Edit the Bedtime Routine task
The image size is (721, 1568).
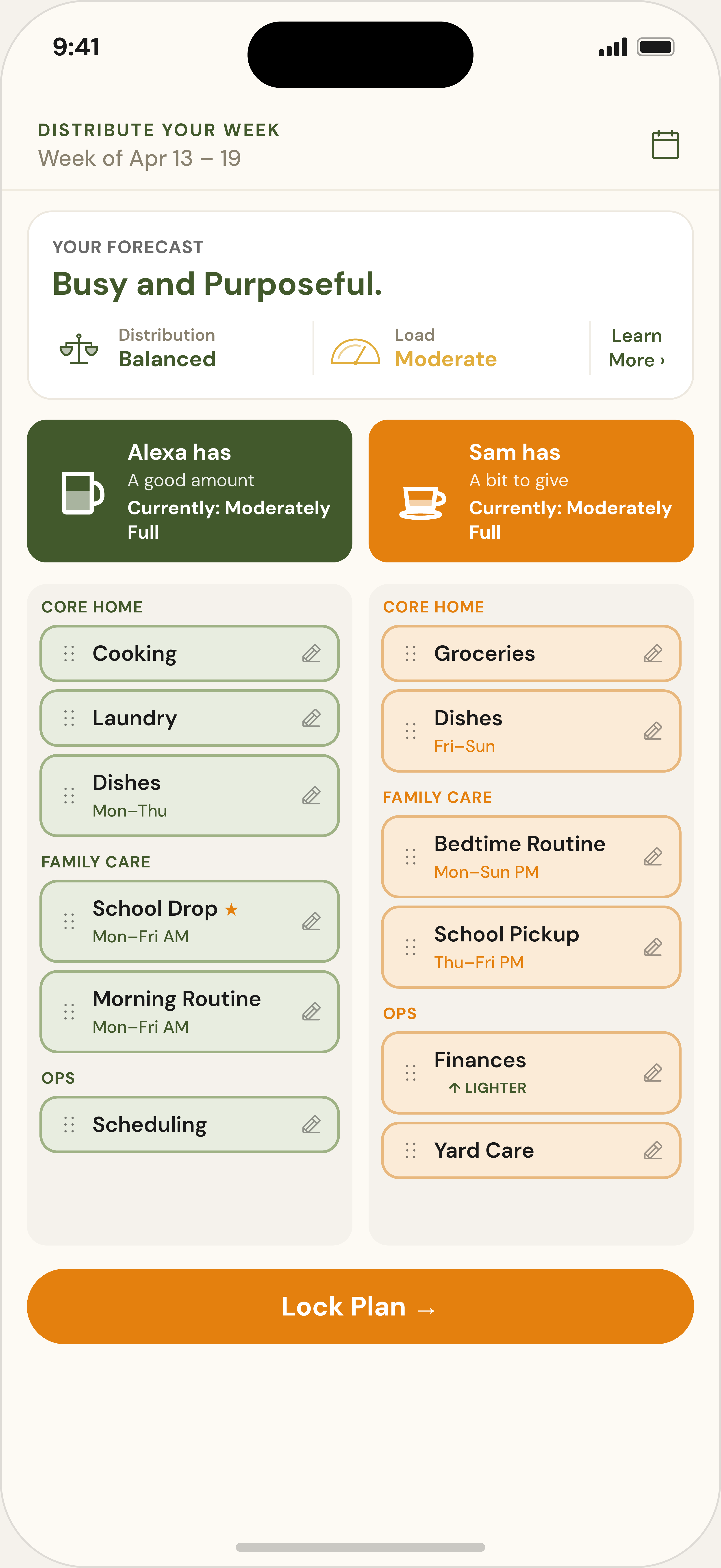tap(653, 857)
